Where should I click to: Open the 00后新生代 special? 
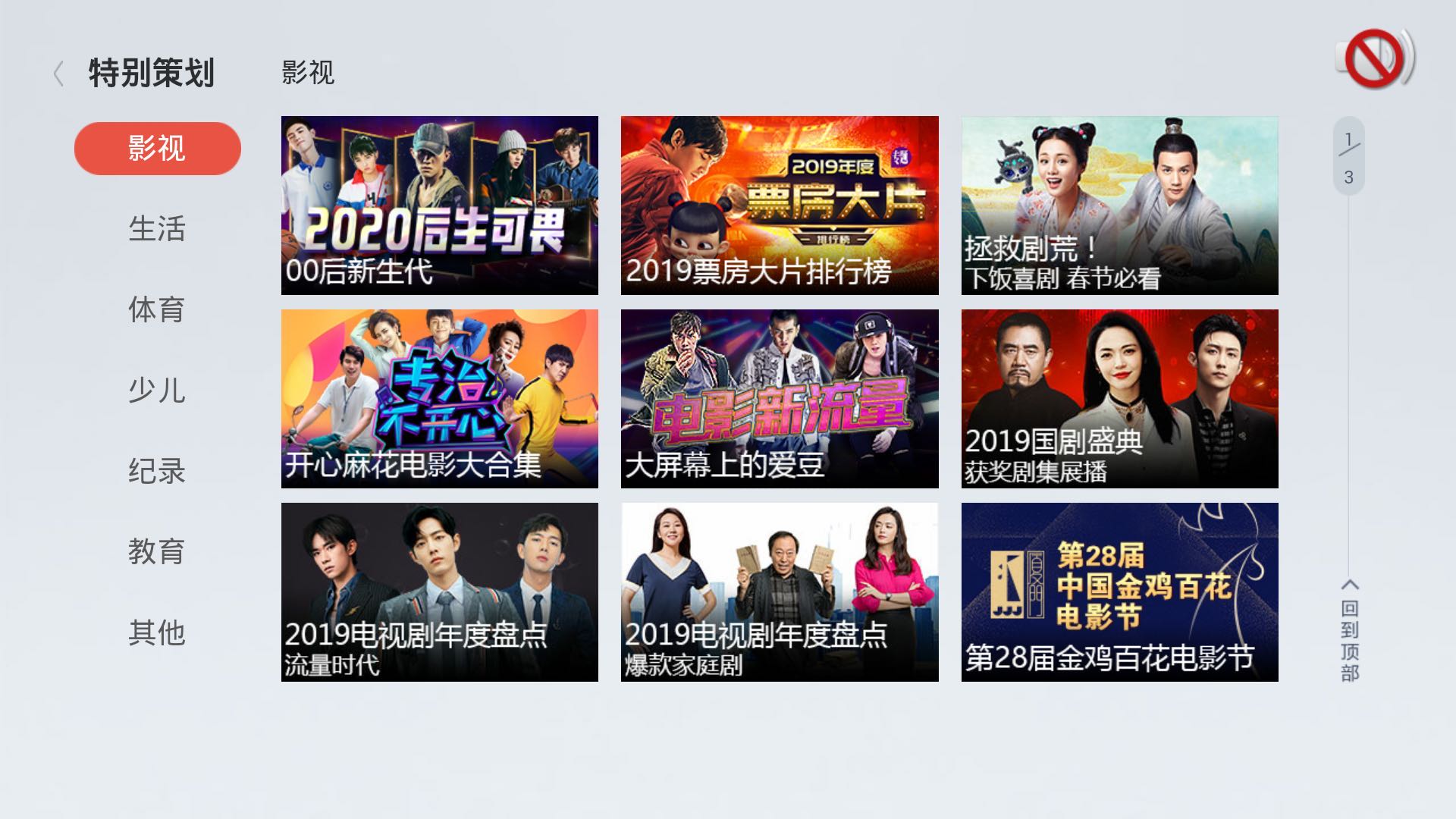pos(439,205)
